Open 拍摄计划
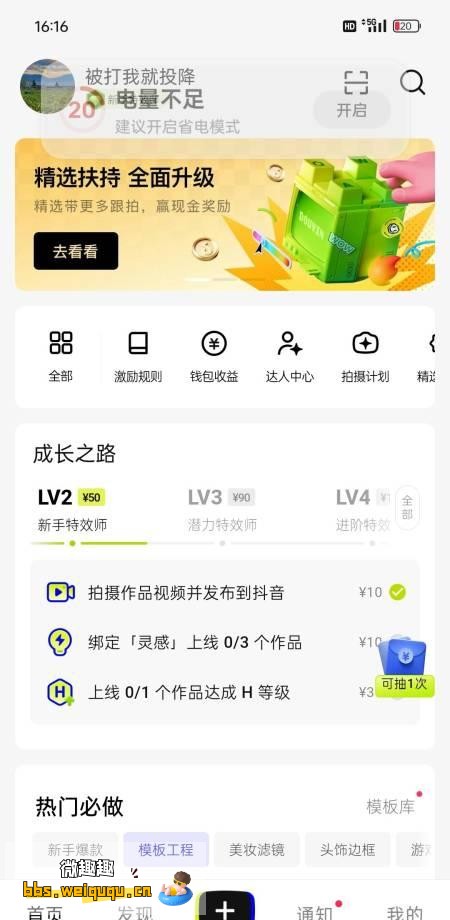 (365, 357)
